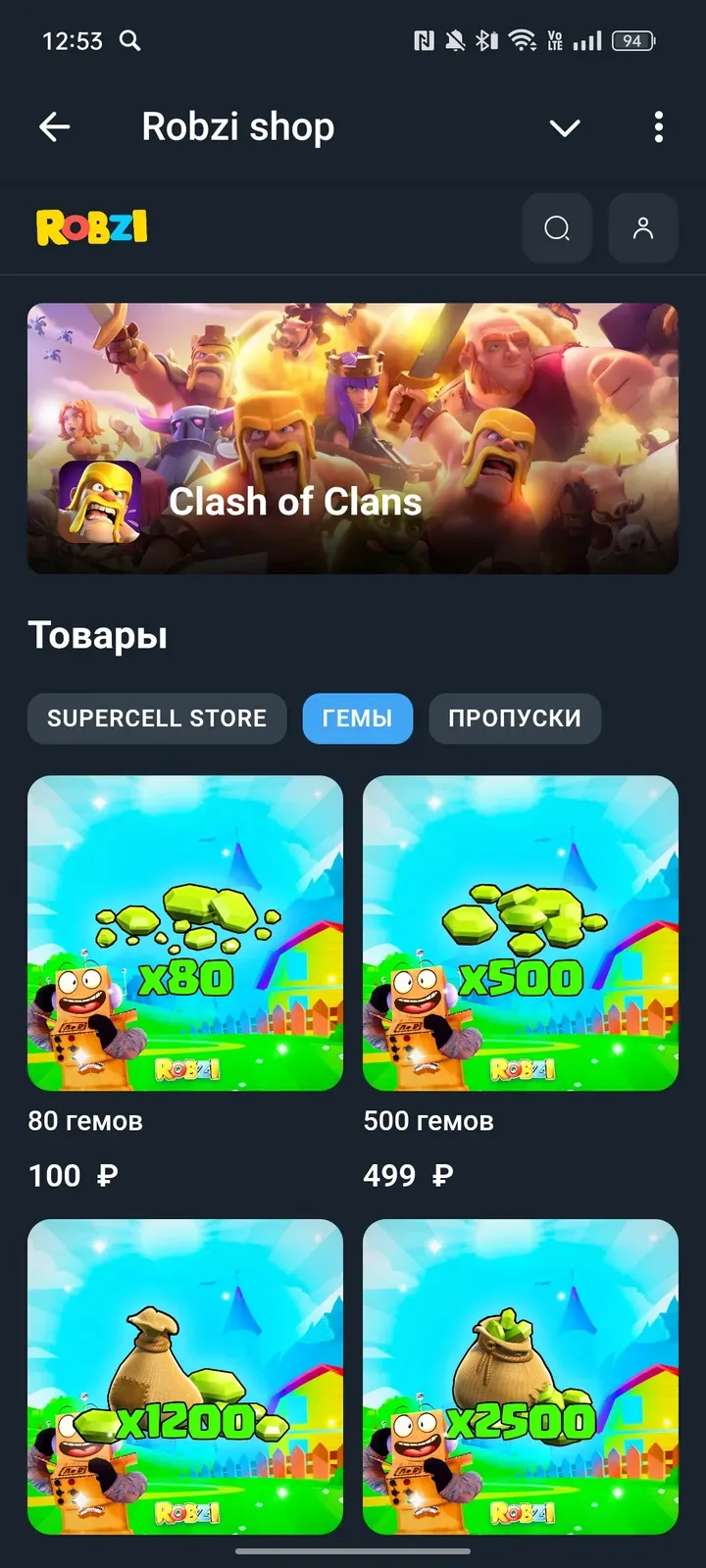View the x1200 gems product
Screen dimensions: 706x1568
185,1376
